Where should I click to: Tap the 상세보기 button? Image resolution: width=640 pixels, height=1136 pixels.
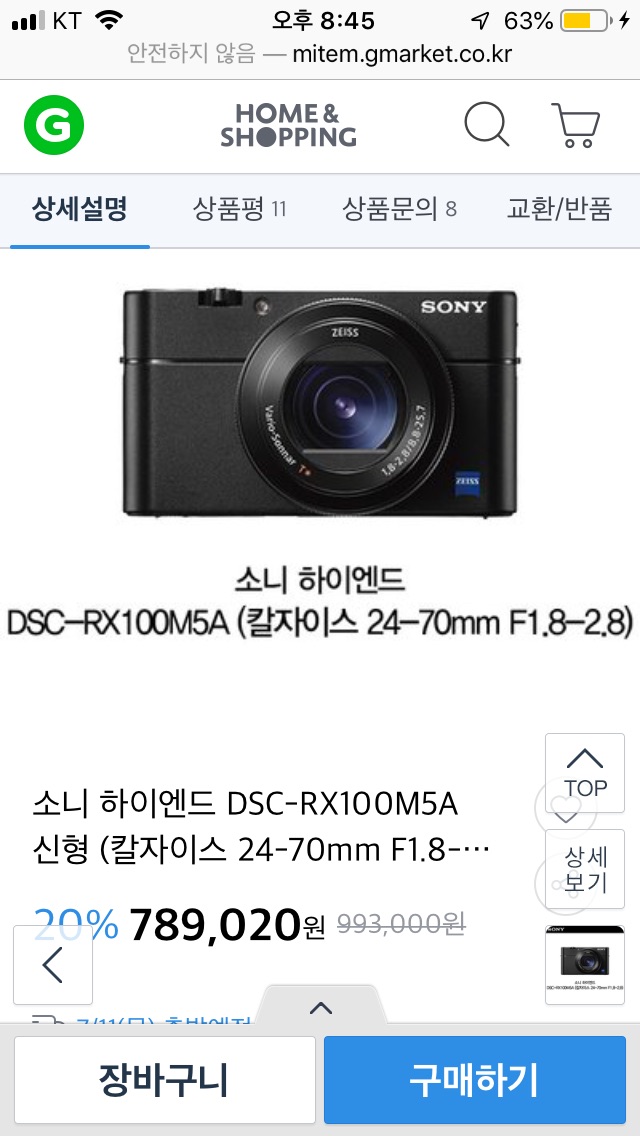[585, 869]
